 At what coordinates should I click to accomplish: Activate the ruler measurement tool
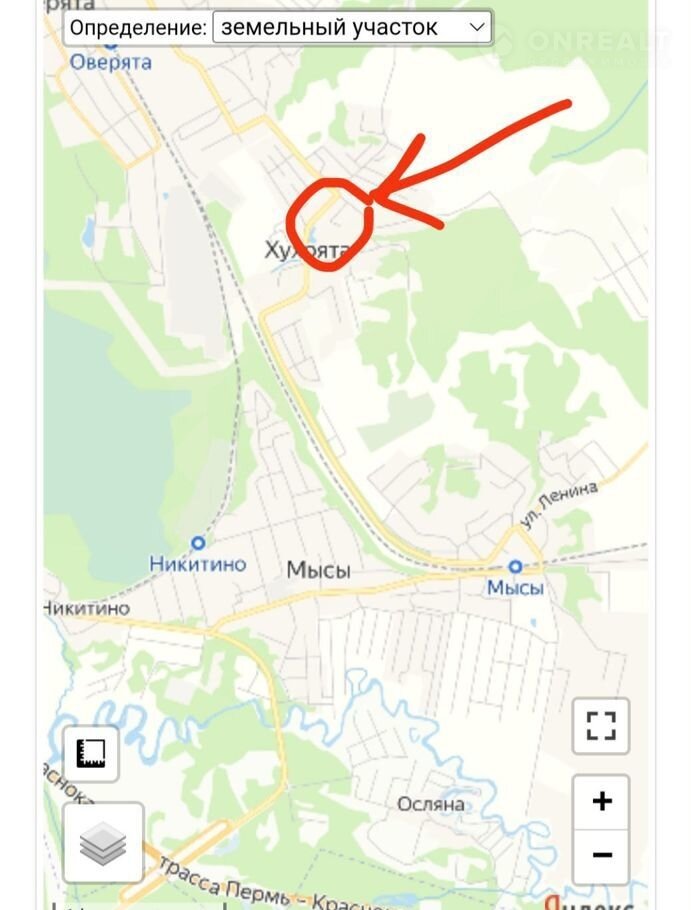pos(91,753)
